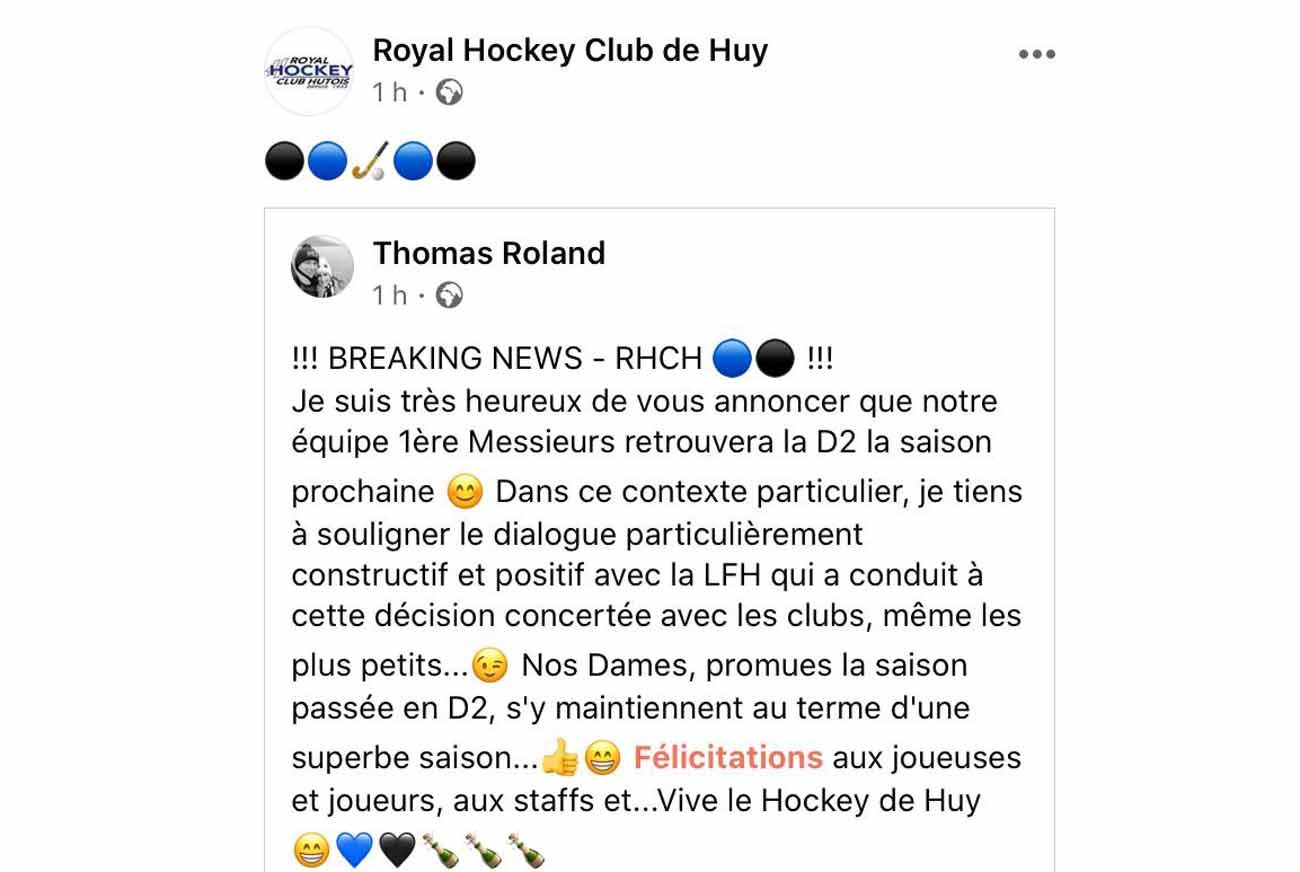Tap the highlighted Félicitations word
Screen dimensions: 1300x872
tap(727, 757)
